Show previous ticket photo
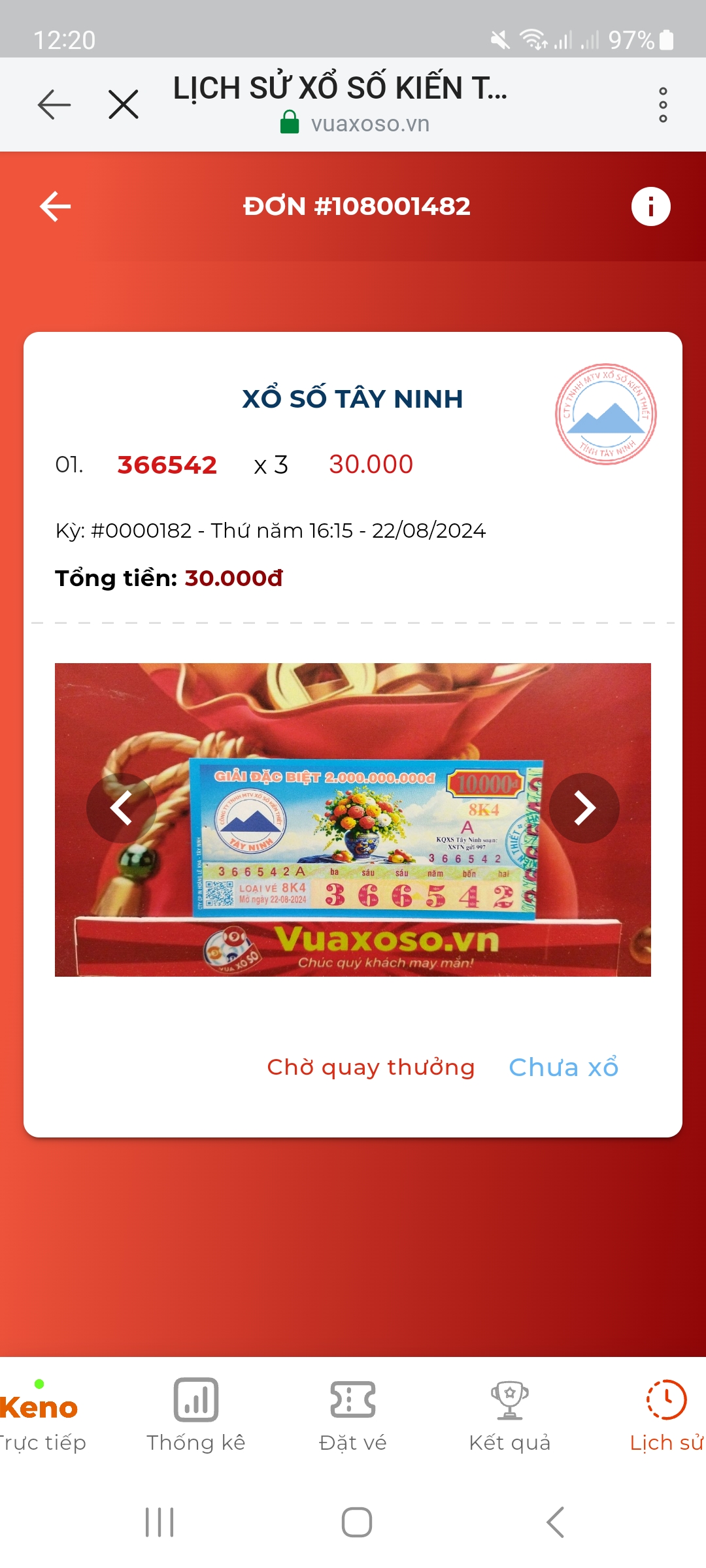This screenshot has width=706, height=1568. tap(121, 808)
